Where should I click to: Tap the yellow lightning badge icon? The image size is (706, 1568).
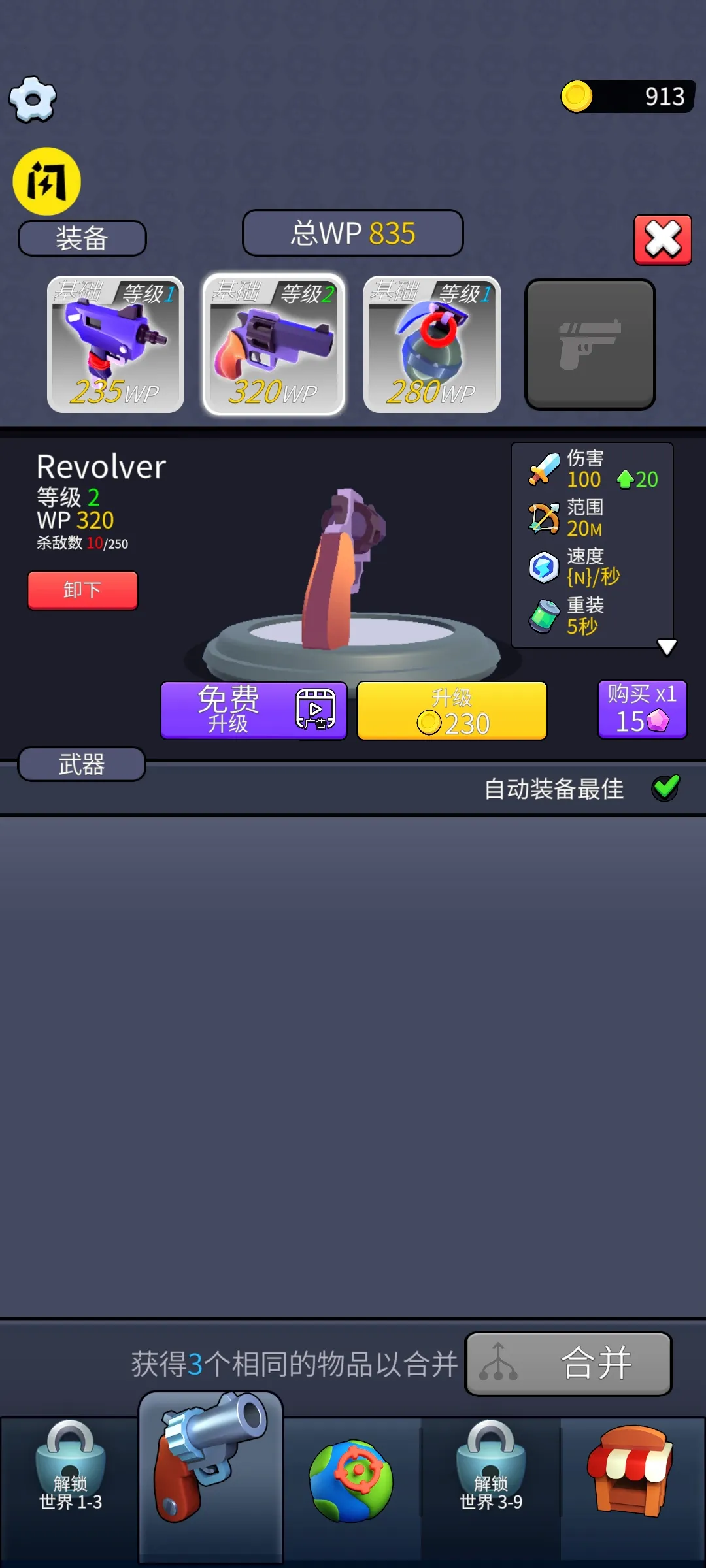46,181
